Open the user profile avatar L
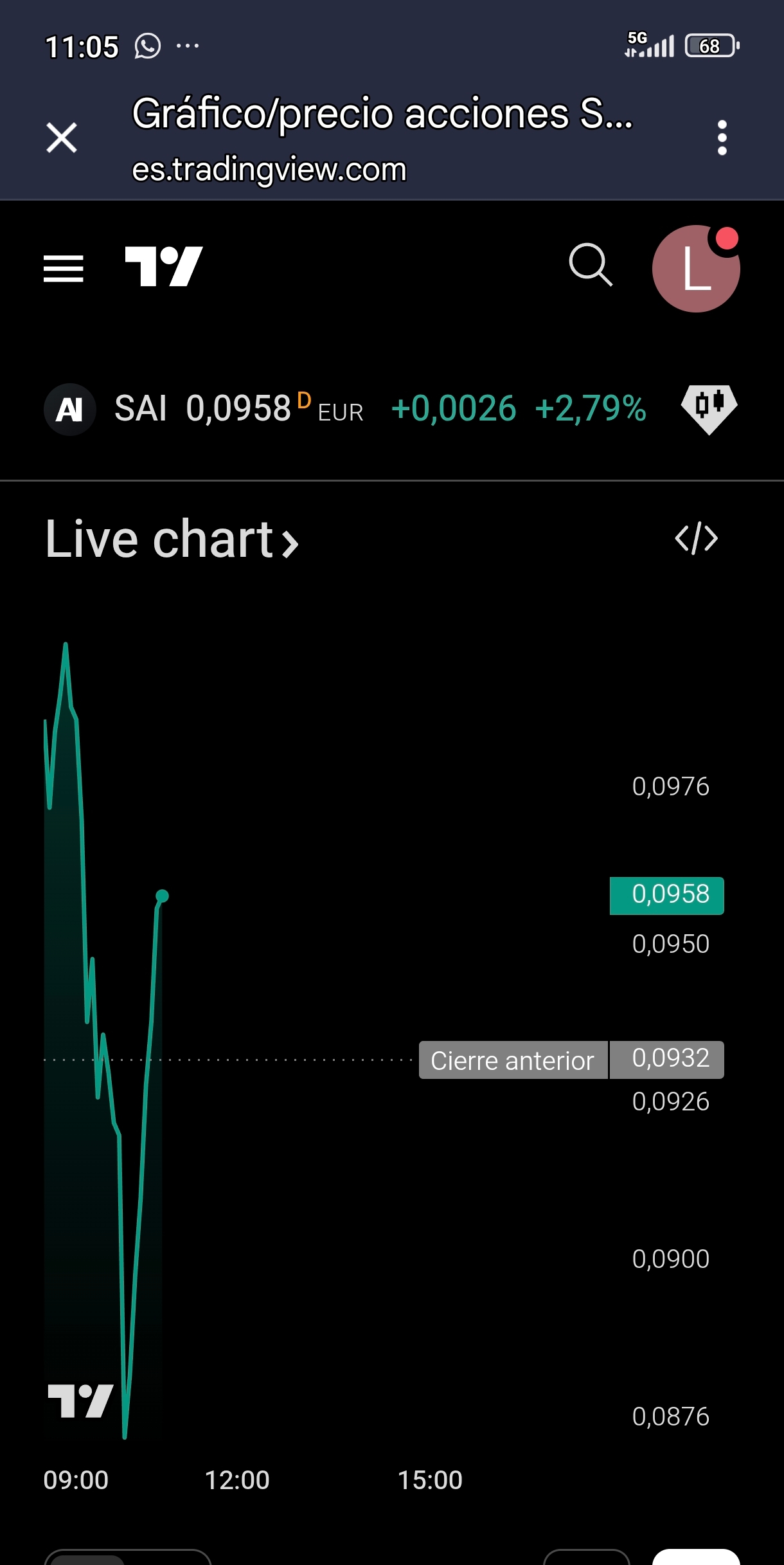Viewport: 784px width, 1565px height. pyautogui.click(x=696, y=268)
